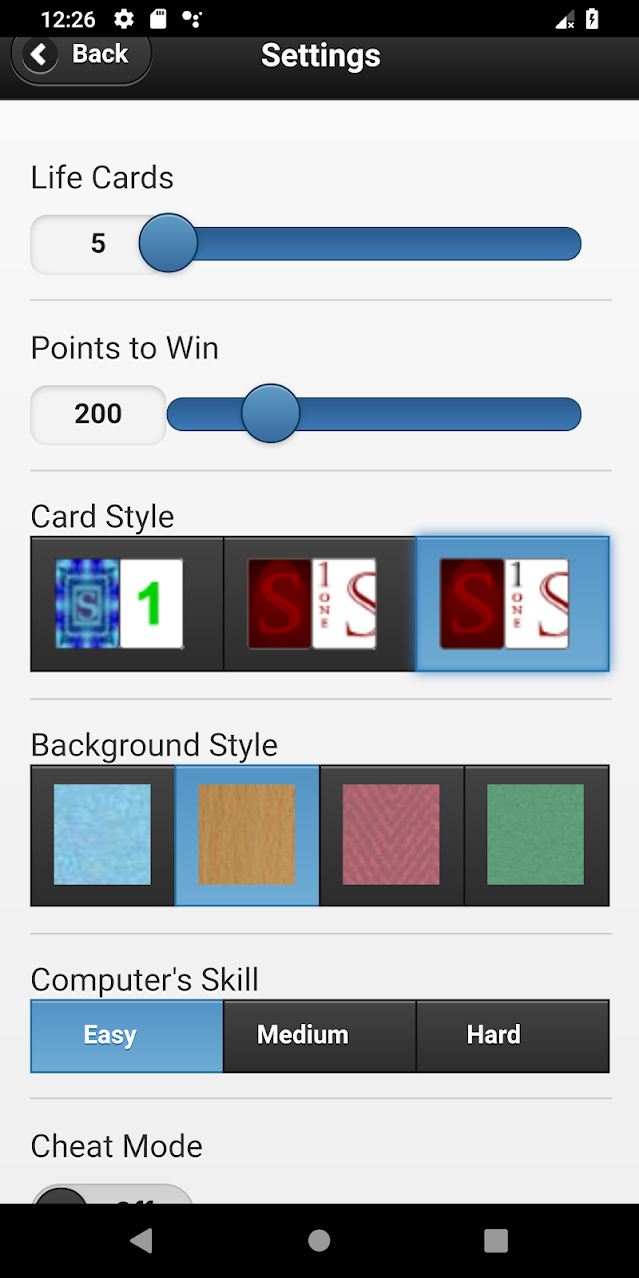
Task: Toggle the Cheat Mode switch
Action: (112, 1194)
